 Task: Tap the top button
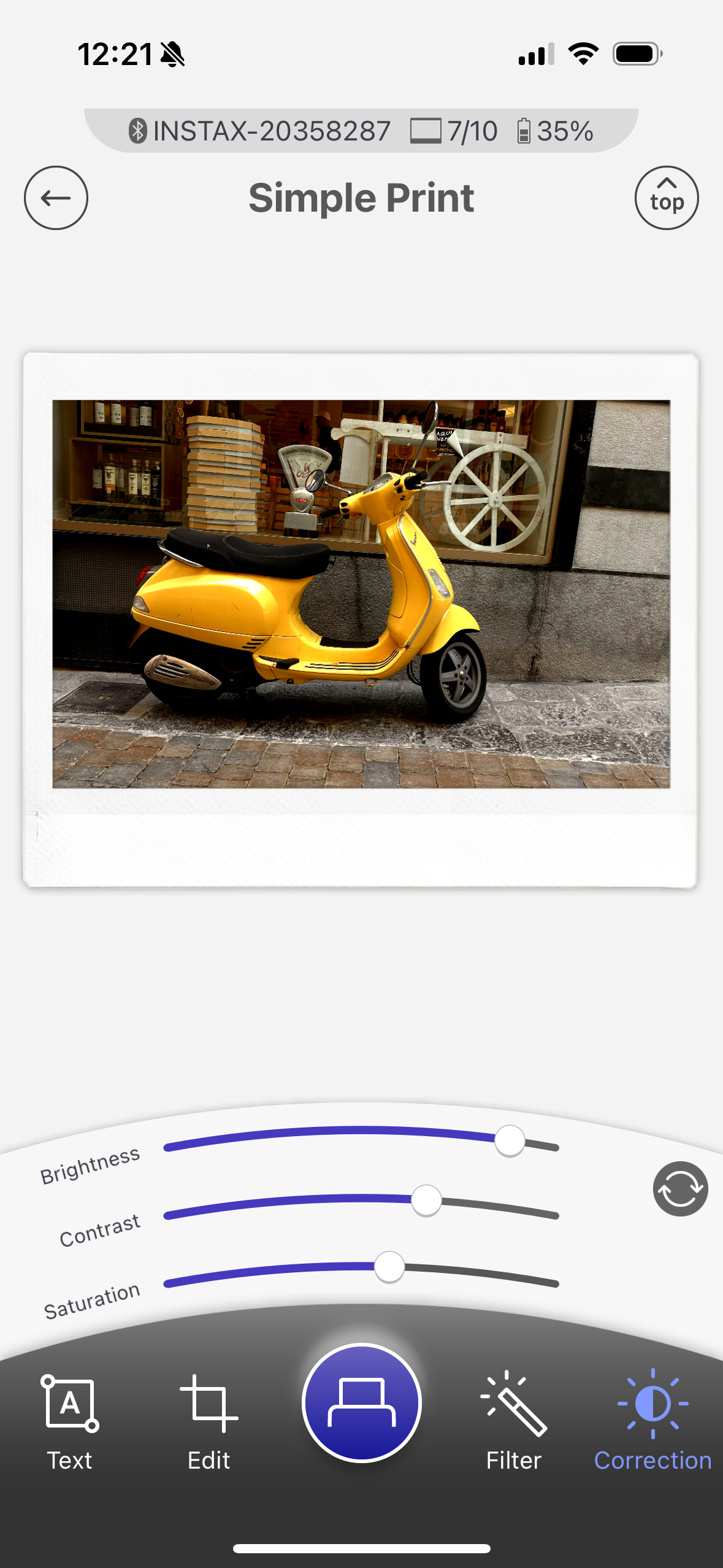click(x=666, y=198)
